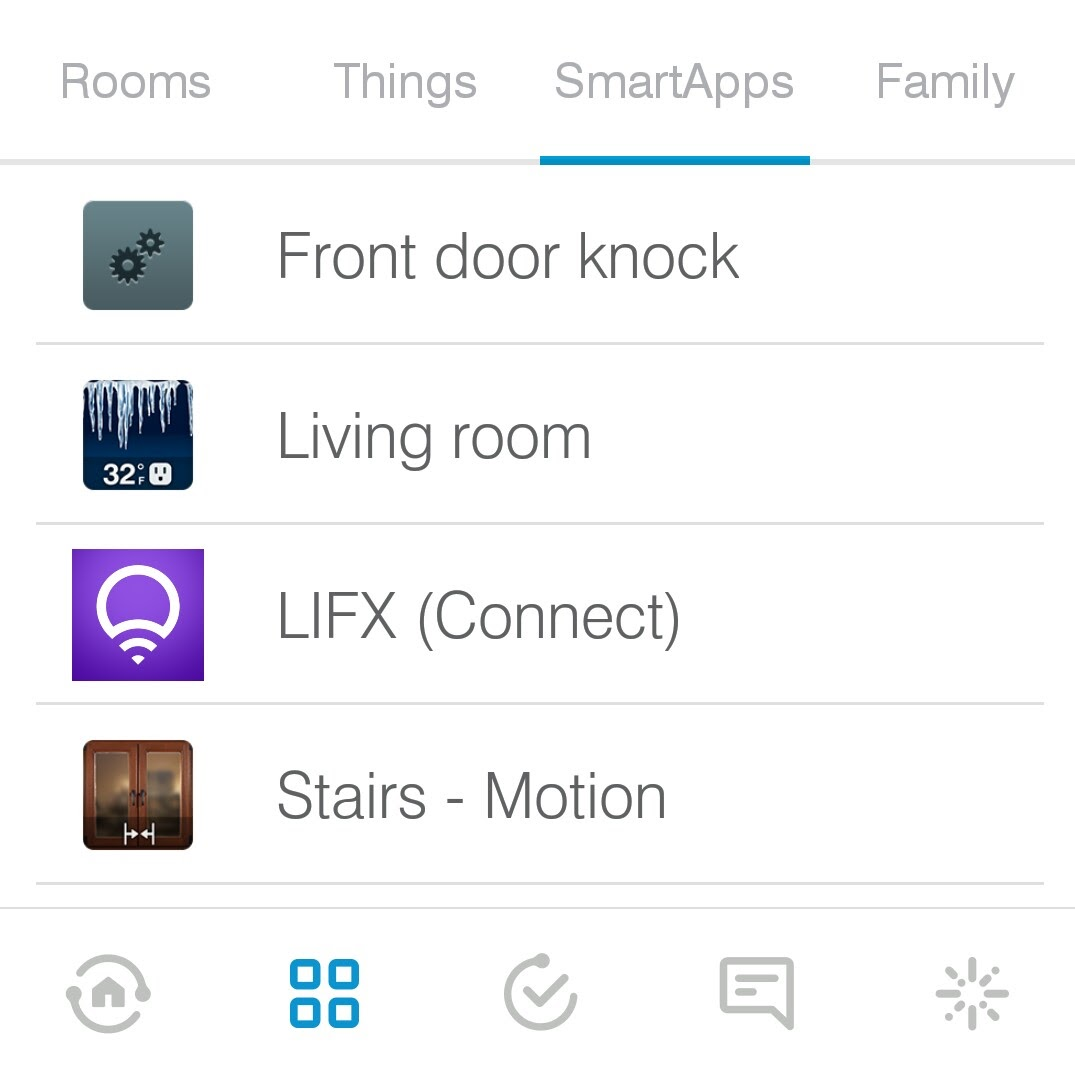Viewport: 1075px width, 1076px height.
Task: Open LIFX (Connect)
Action: click(478, 616)
